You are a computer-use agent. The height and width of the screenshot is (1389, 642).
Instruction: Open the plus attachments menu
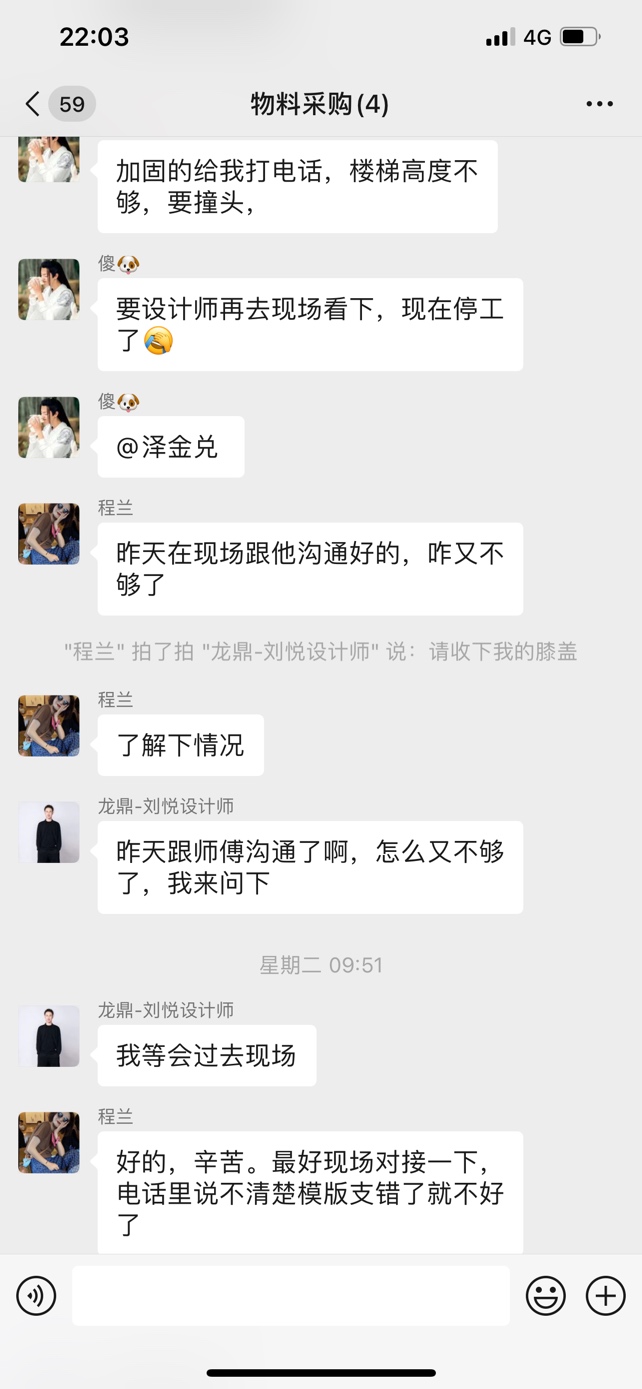(605, 1296)
